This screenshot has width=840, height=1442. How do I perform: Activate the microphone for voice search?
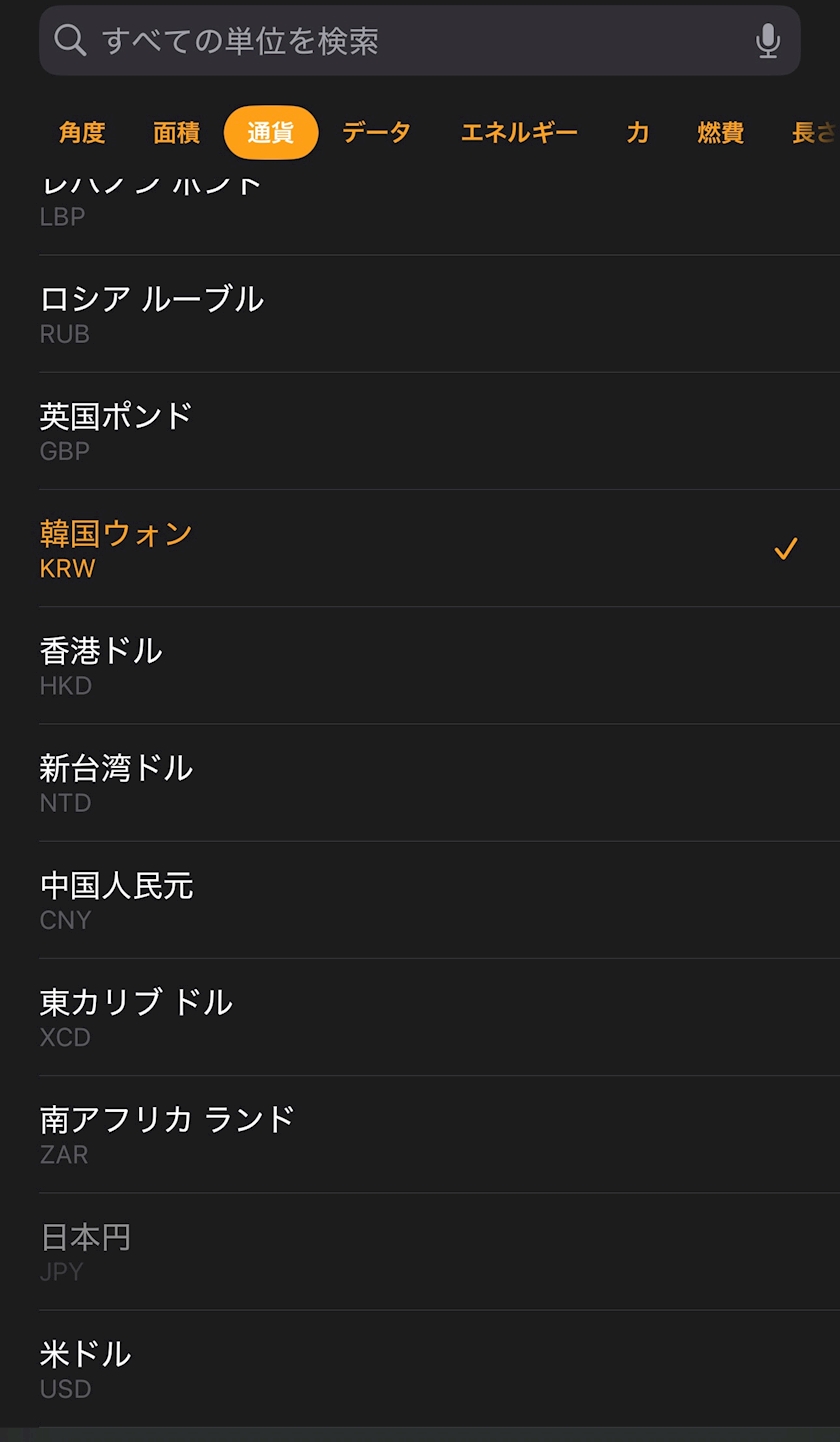(x=767, y=41)
